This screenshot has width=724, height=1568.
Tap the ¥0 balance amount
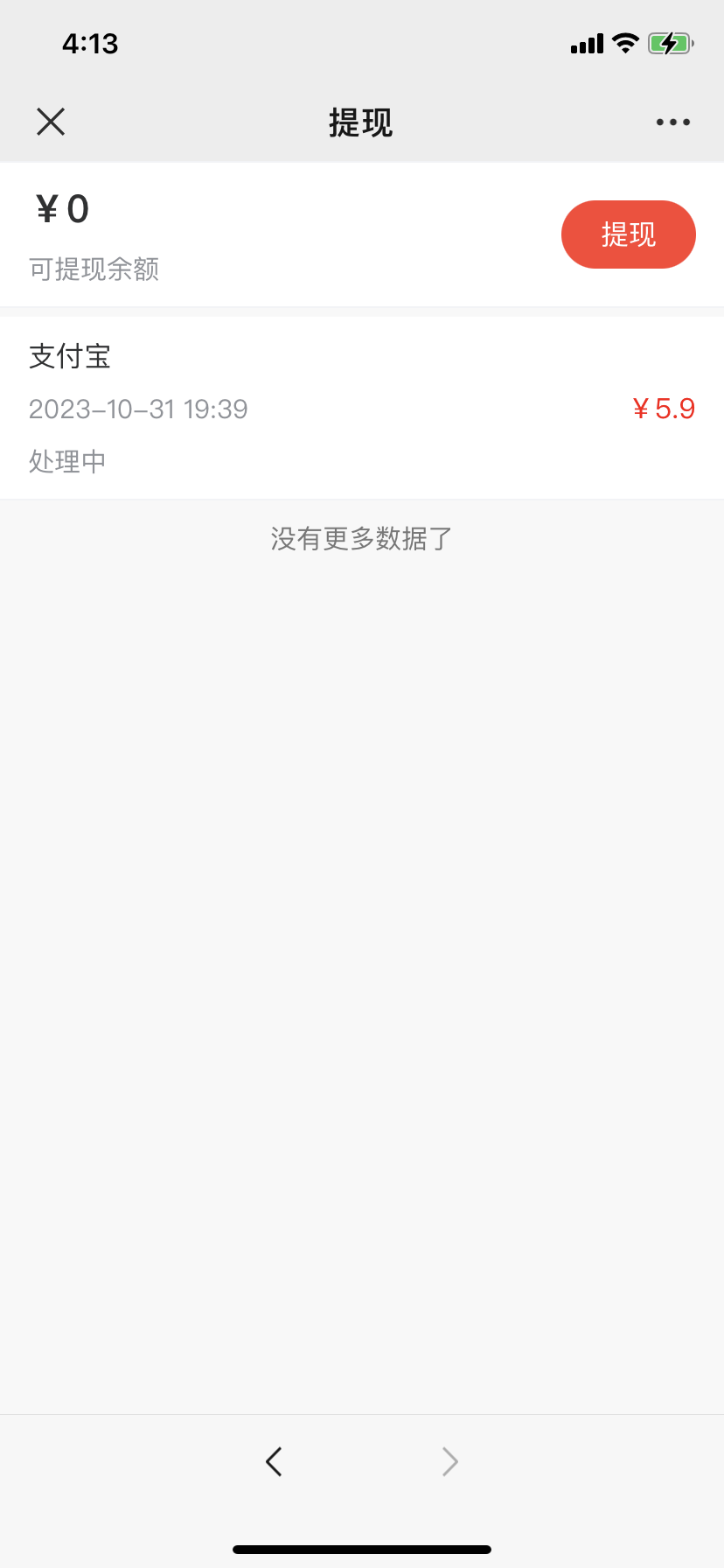[x=61, y=208]
